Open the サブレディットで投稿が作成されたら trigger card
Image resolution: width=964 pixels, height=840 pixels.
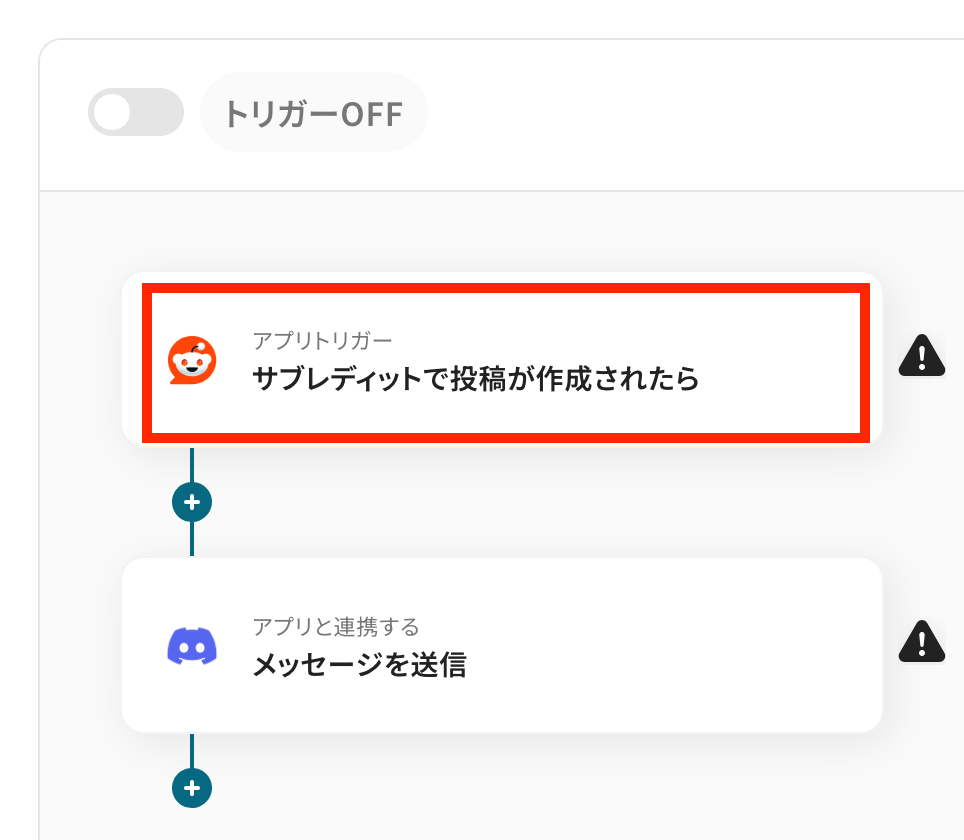[x=502, y=361]
